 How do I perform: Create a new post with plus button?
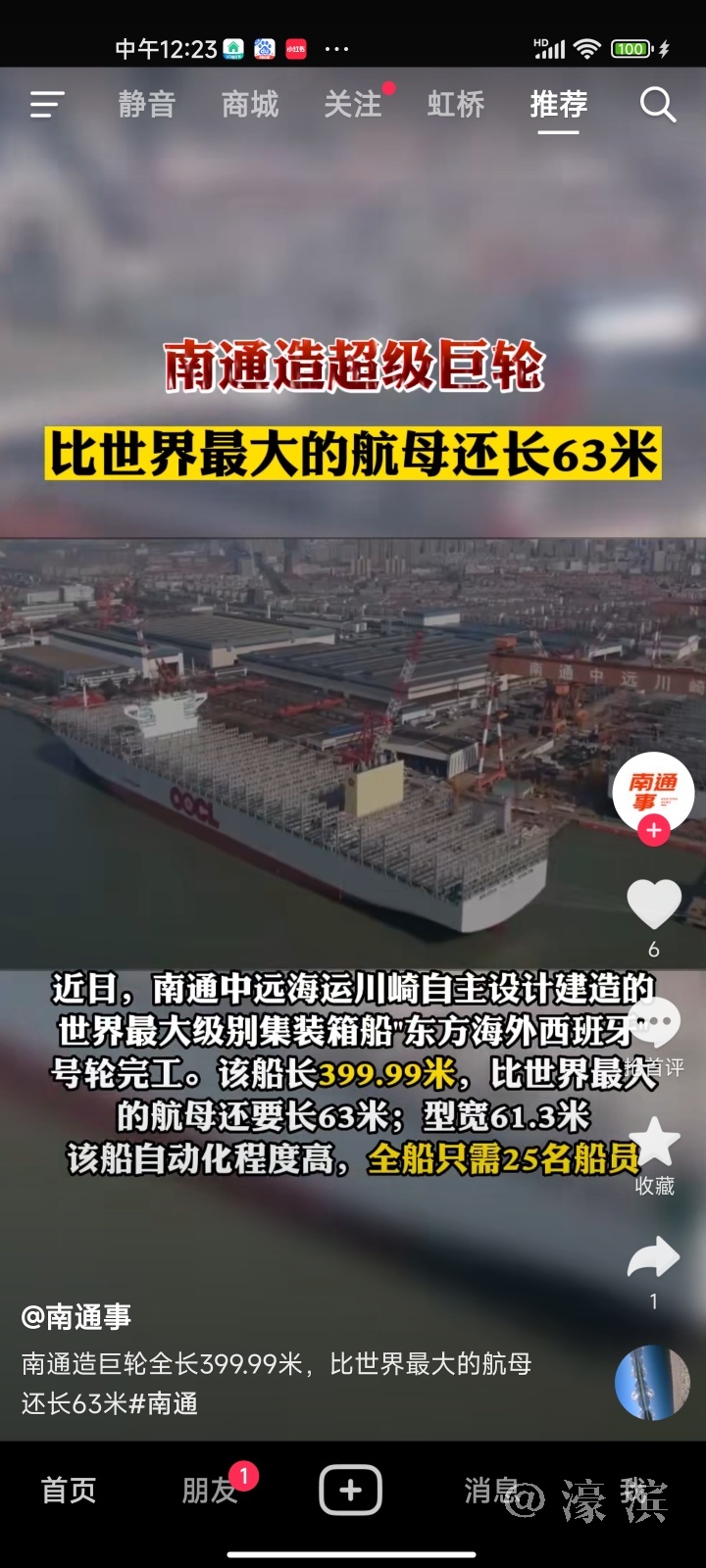[350, 1491]
